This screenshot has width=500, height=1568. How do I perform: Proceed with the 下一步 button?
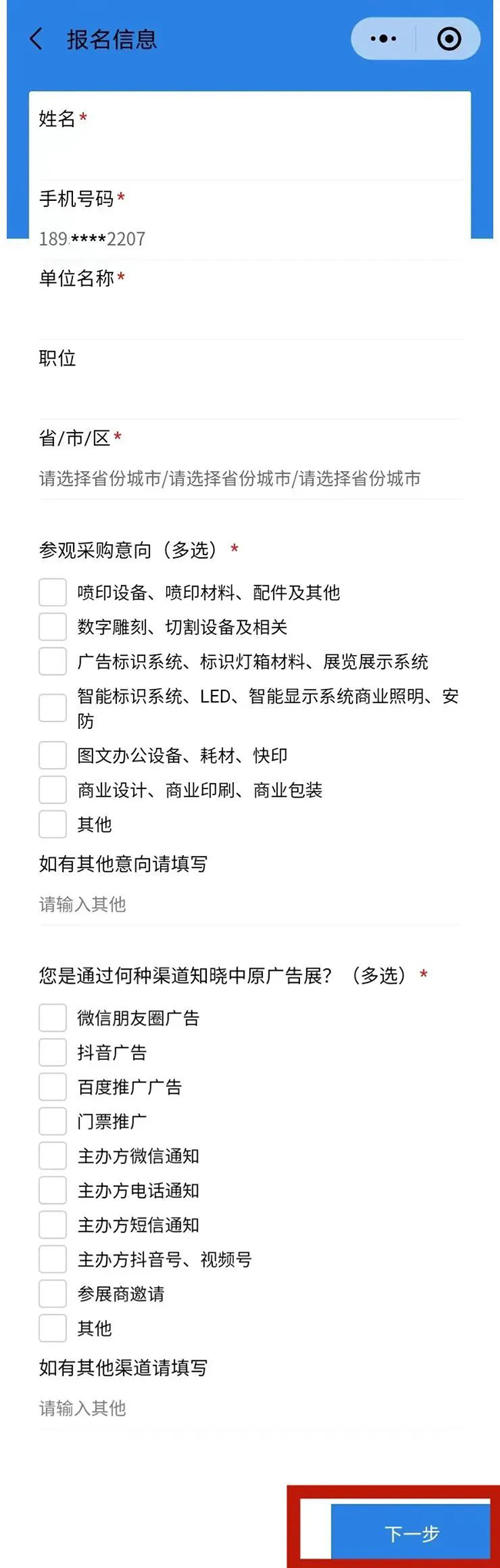point(411,1533)
